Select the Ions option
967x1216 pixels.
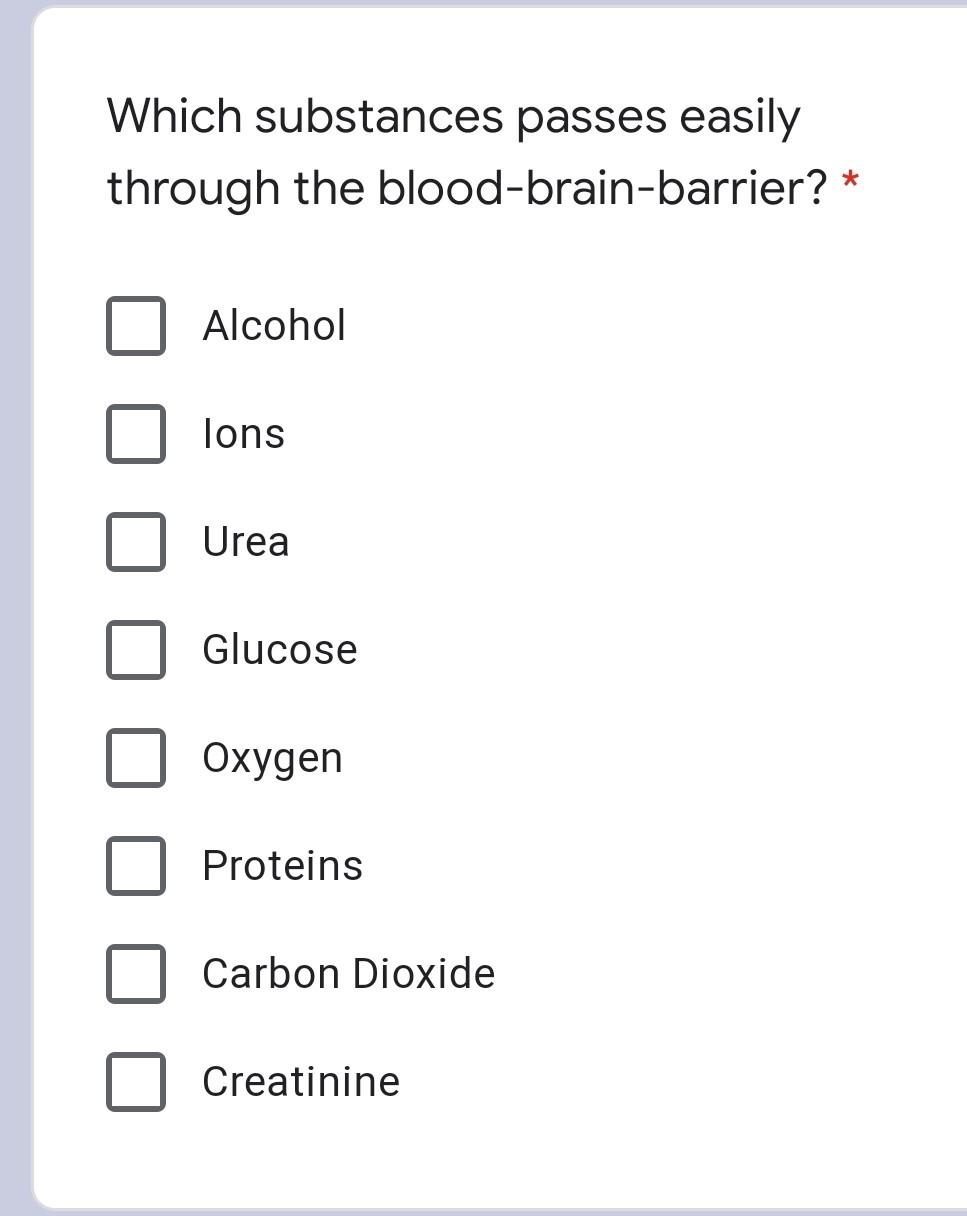136,434
